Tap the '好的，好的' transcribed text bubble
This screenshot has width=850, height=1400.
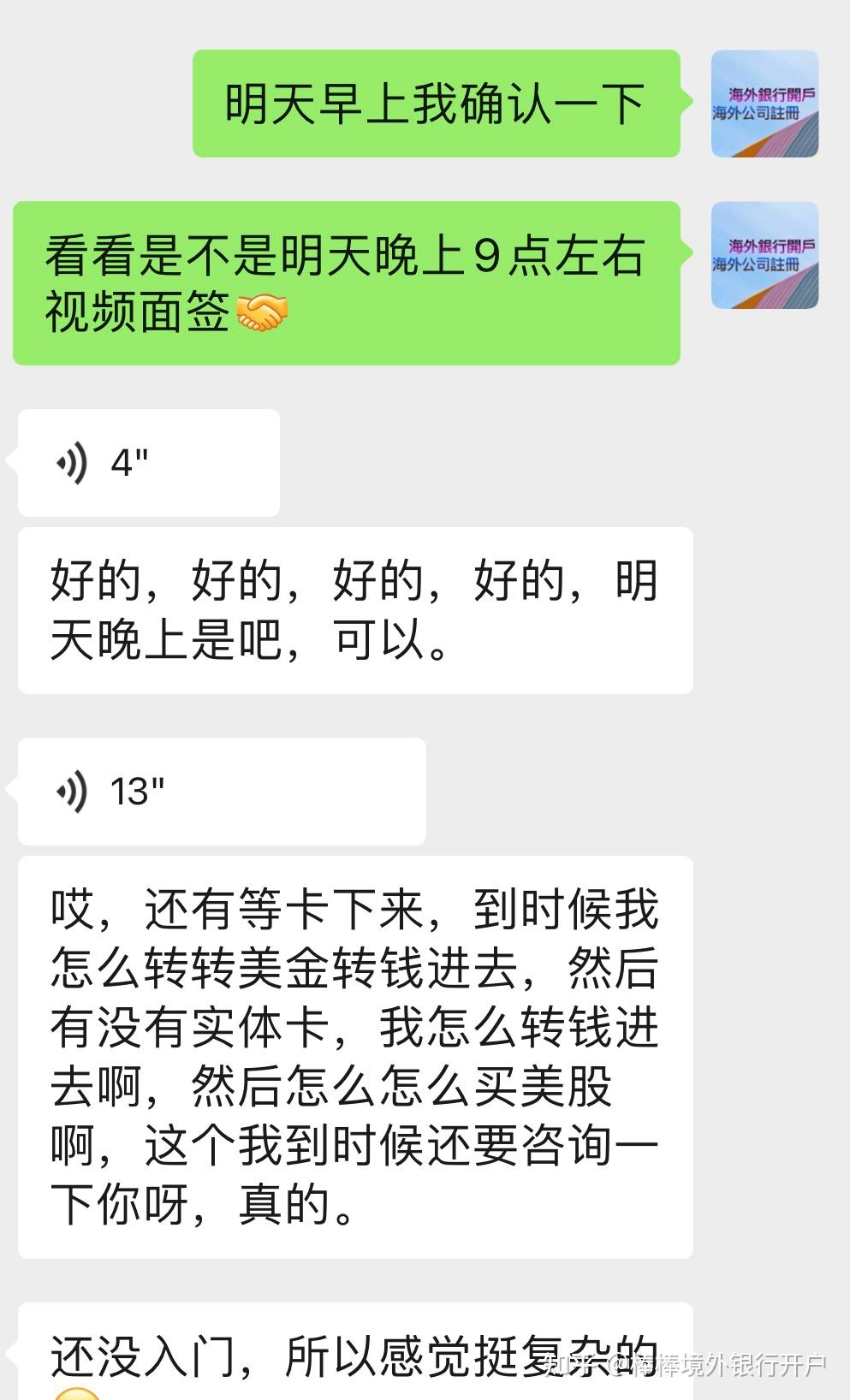pyautogui.click(x=355, y=608)
